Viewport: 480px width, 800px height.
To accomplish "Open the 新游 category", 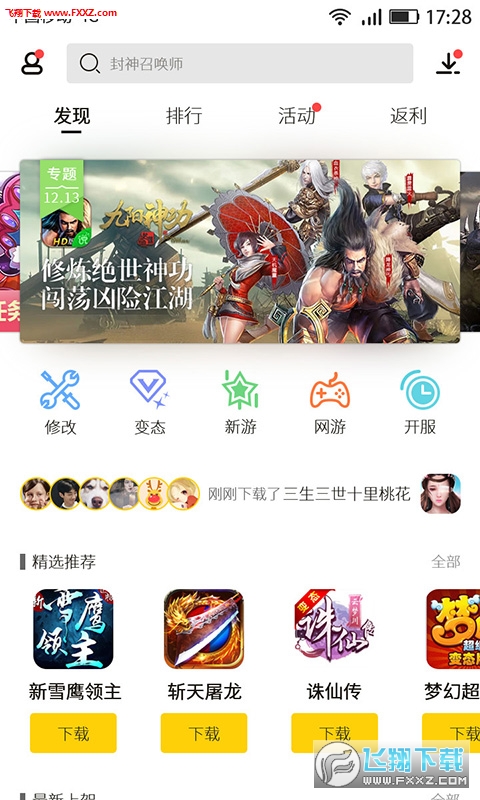I will [240, 403].
